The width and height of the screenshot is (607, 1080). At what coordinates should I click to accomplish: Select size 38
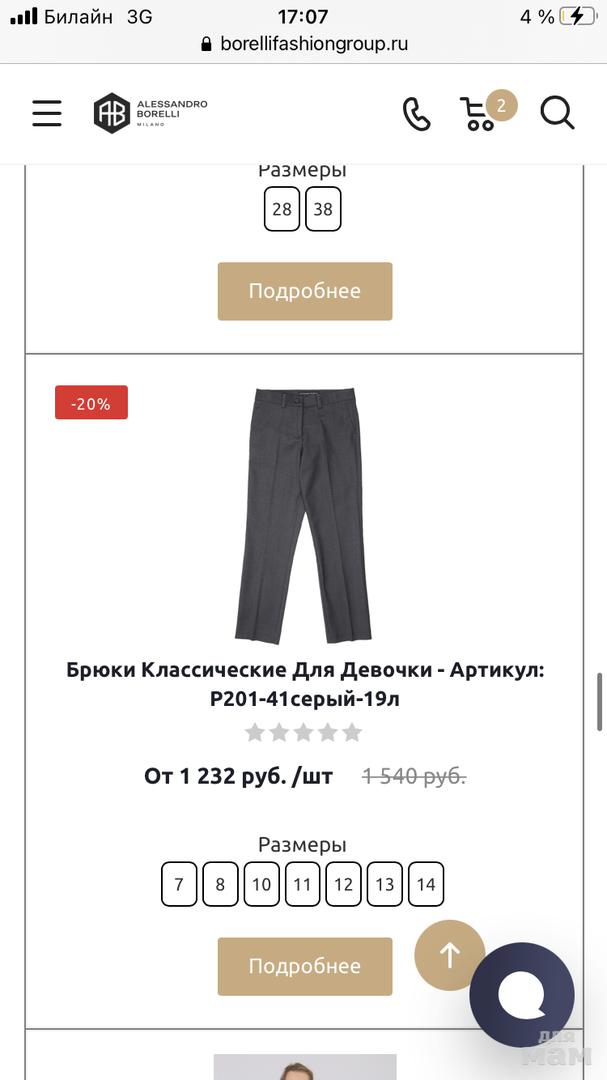[323, 210]
